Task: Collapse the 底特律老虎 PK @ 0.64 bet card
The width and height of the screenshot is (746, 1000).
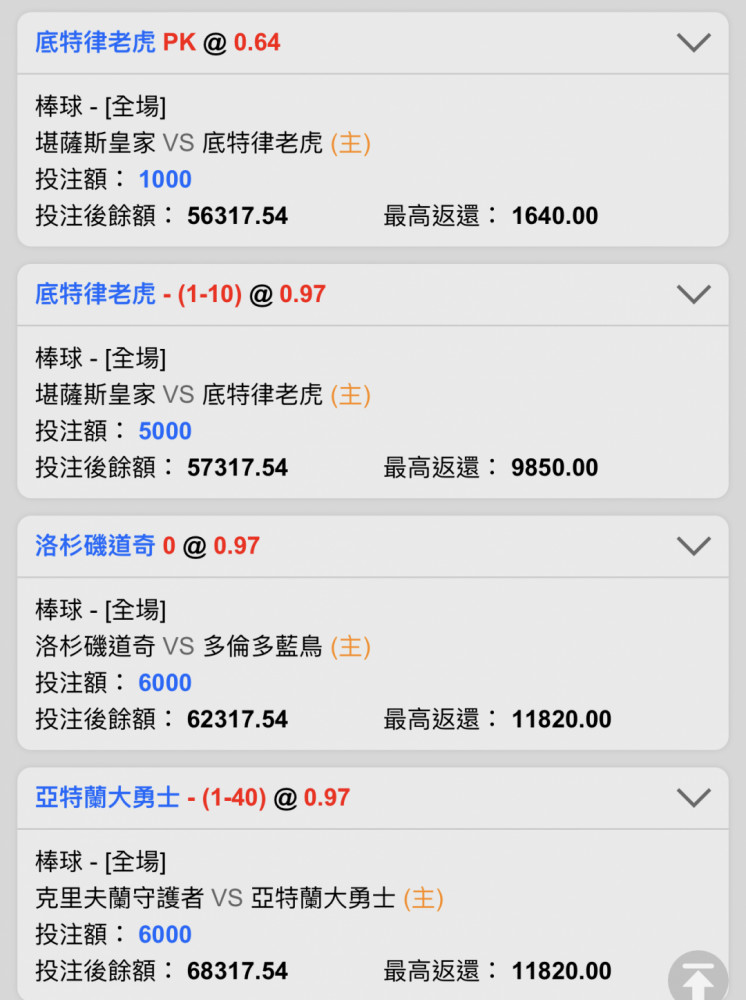Action: (x=693, y=43)
